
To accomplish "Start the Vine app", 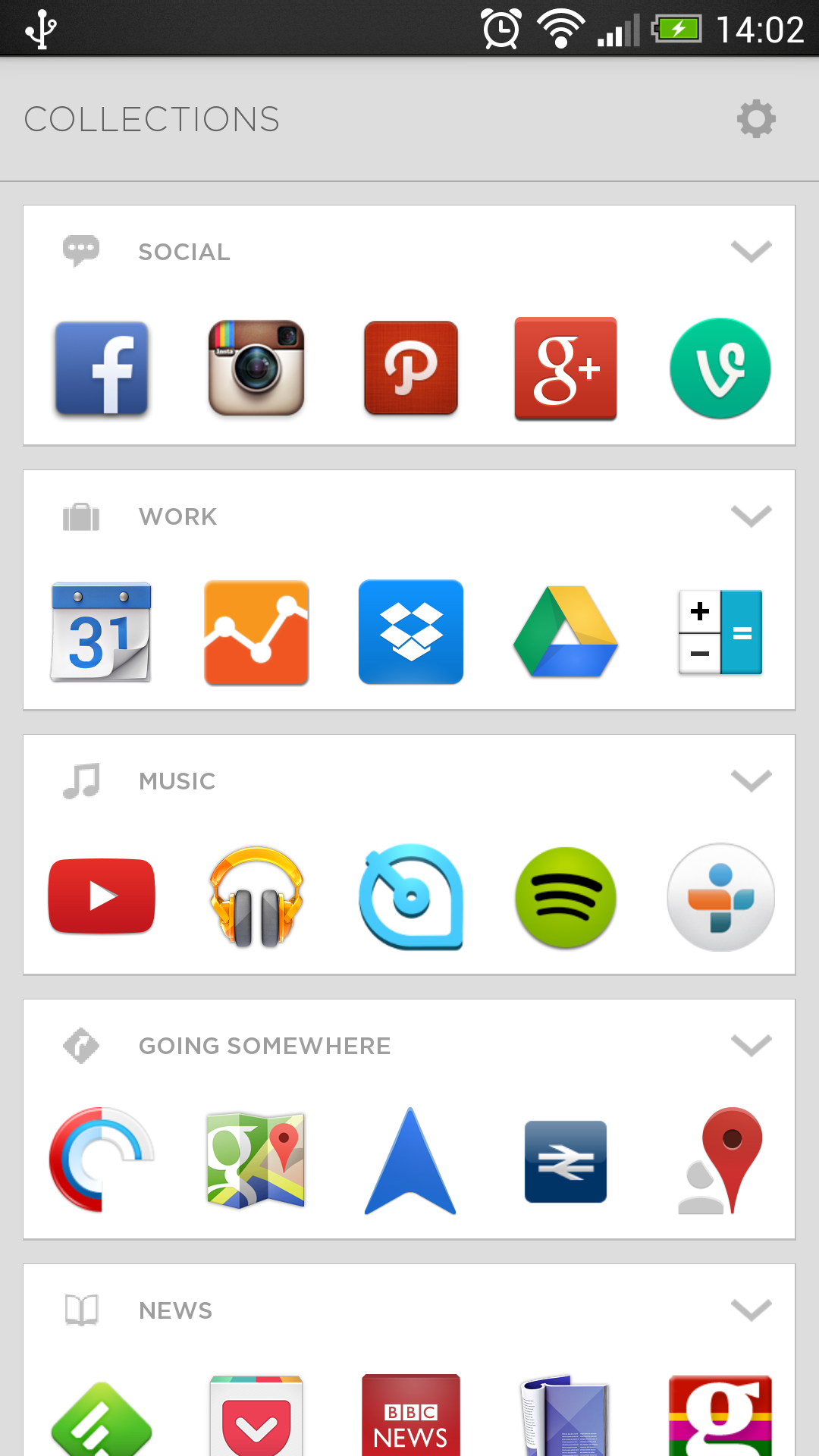I will 720,369.
